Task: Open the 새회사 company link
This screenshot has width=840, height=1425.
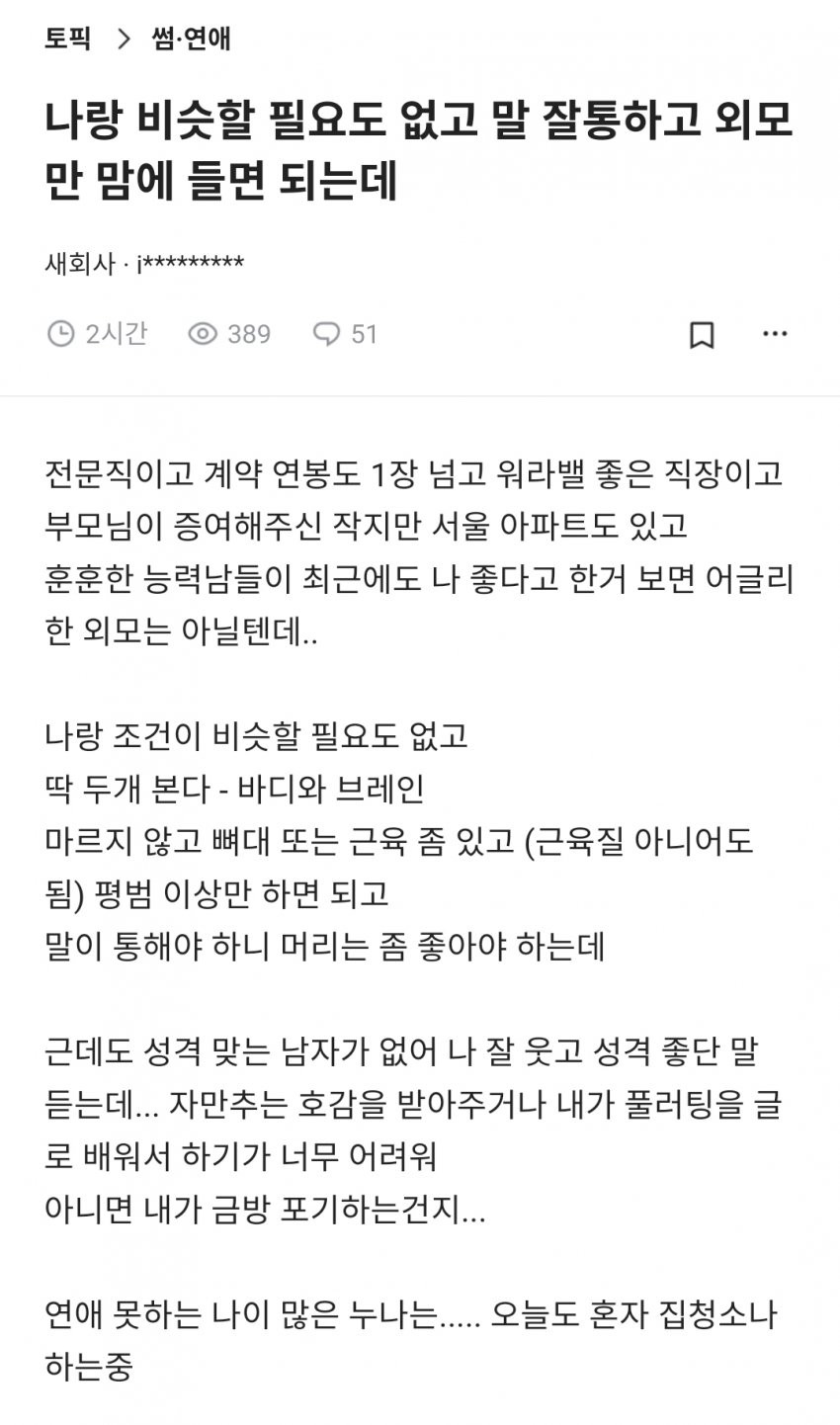Action: [80, 264]
